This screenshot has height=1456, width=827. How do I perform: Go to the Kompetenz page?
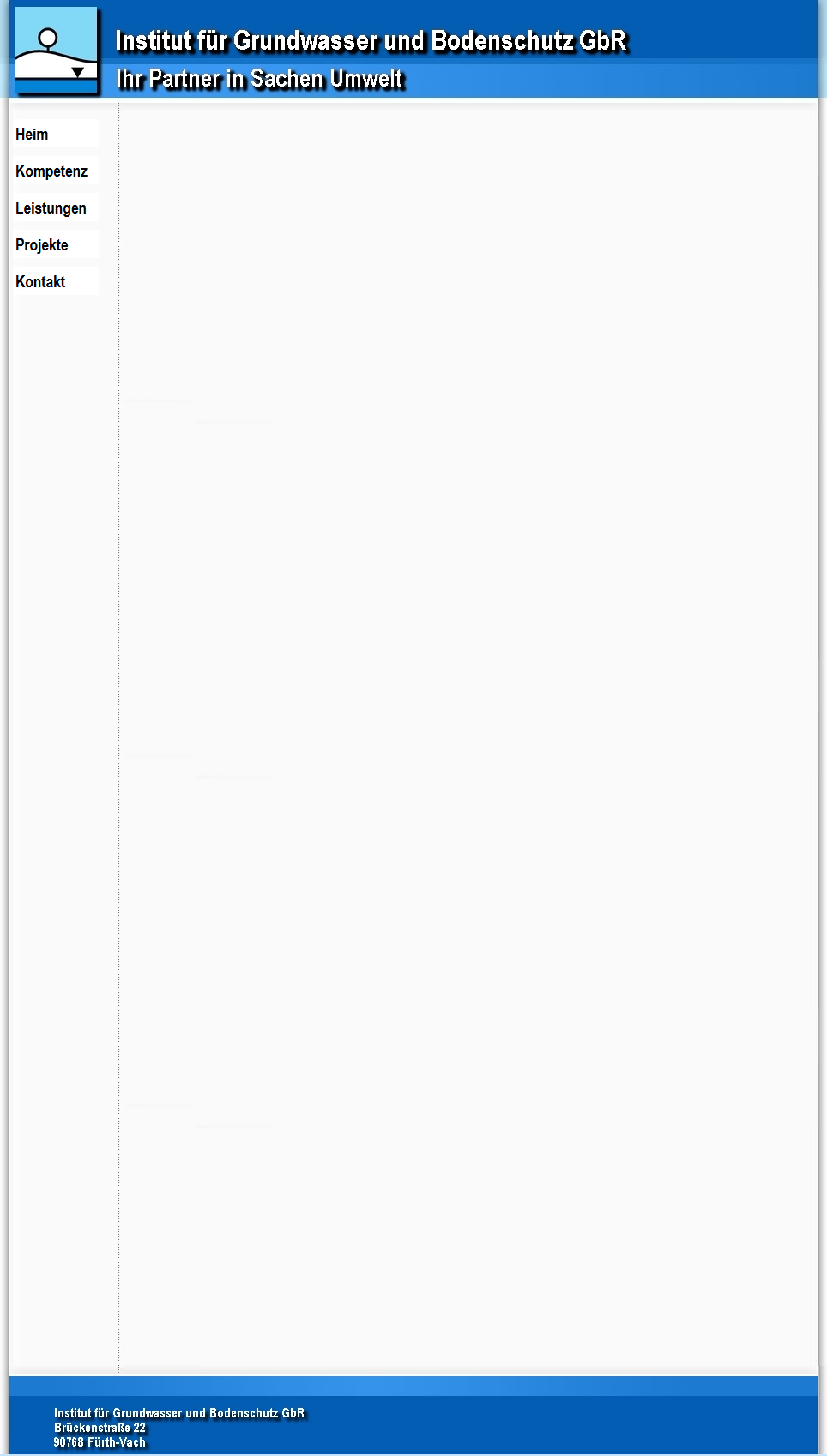[x=55, y=171]
